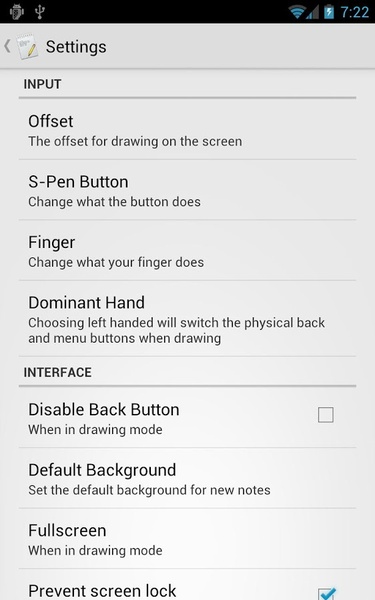Open the Fullscreen setting
This screenshot has height=600, width=375.
(x=188, y=539)
